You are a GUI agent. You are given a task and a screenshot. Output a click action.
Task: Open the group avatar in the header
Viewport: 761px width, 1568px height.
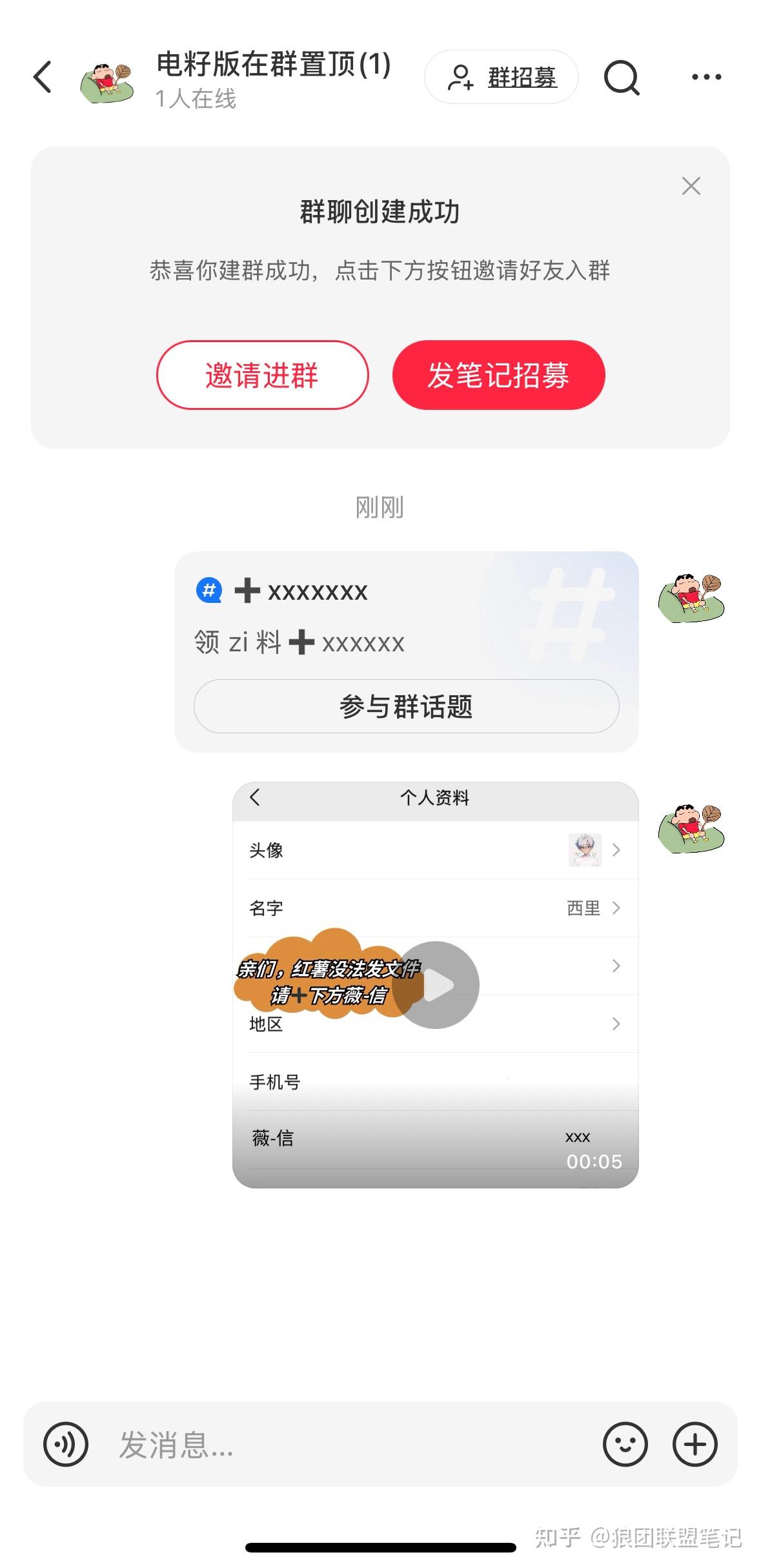click(107, 83)
